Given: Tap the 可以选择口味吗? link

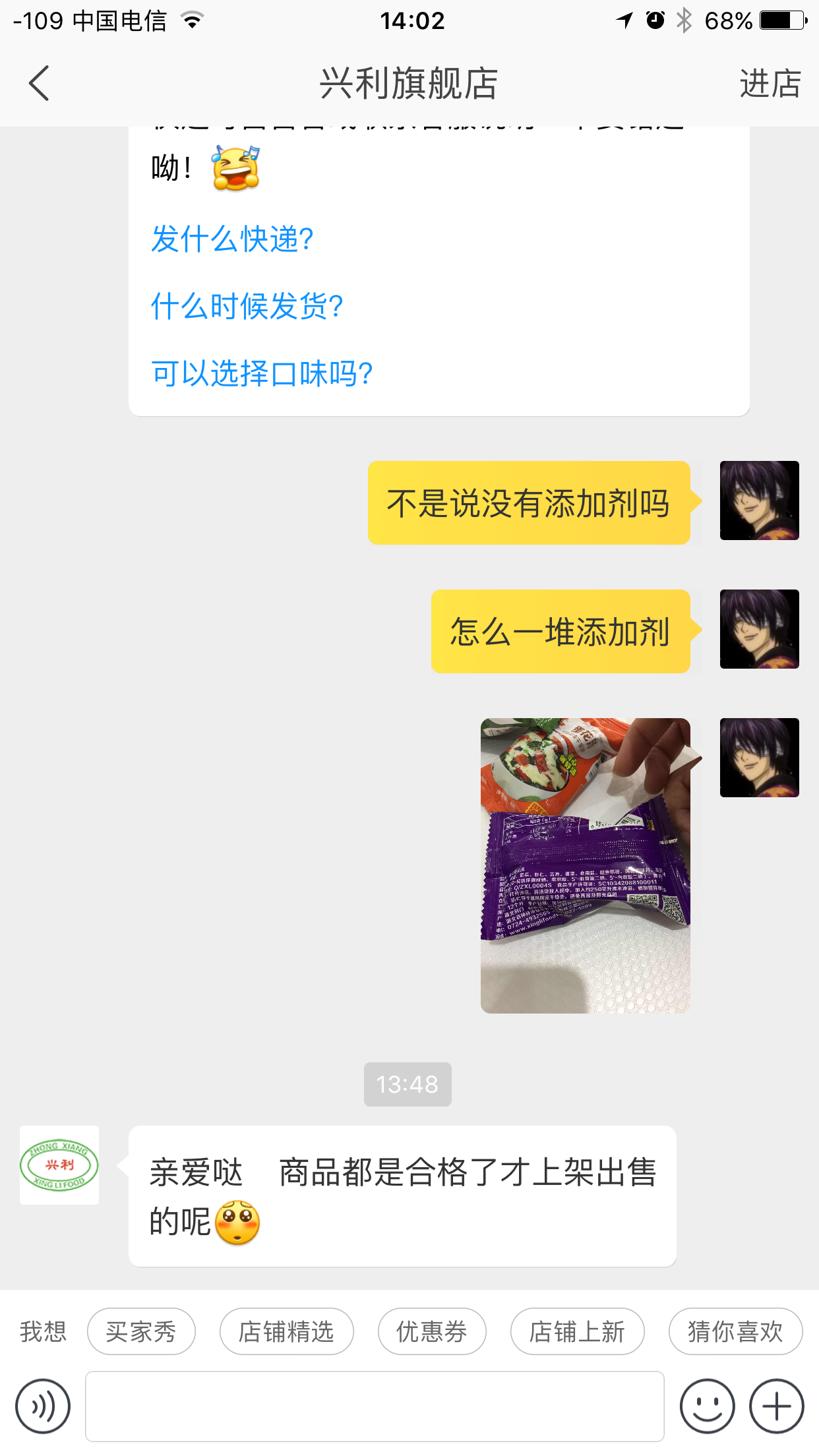Looking at the screenshot, I should click(x=262, y=373).
